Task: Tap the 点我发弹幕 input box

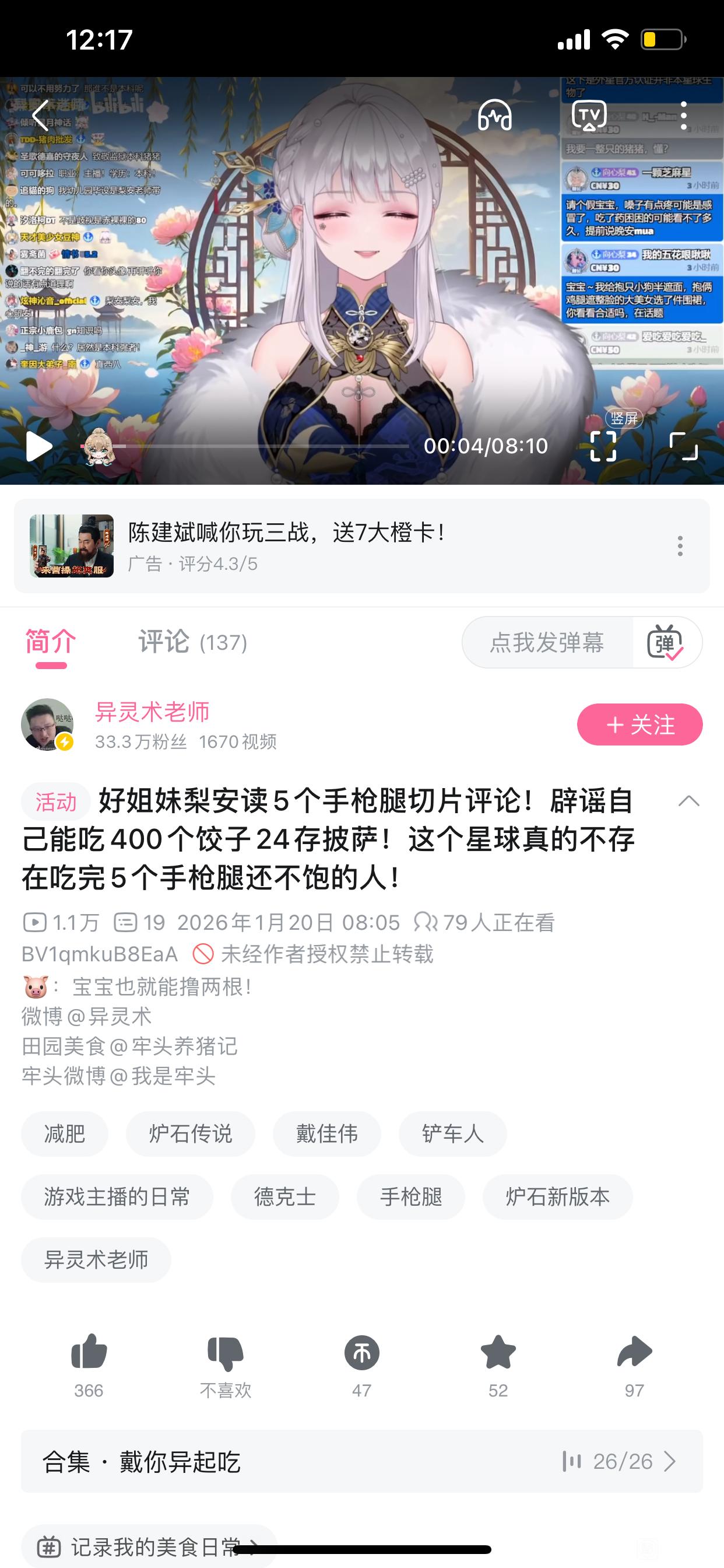Action: pyautogui.click(x=547, y=643)
